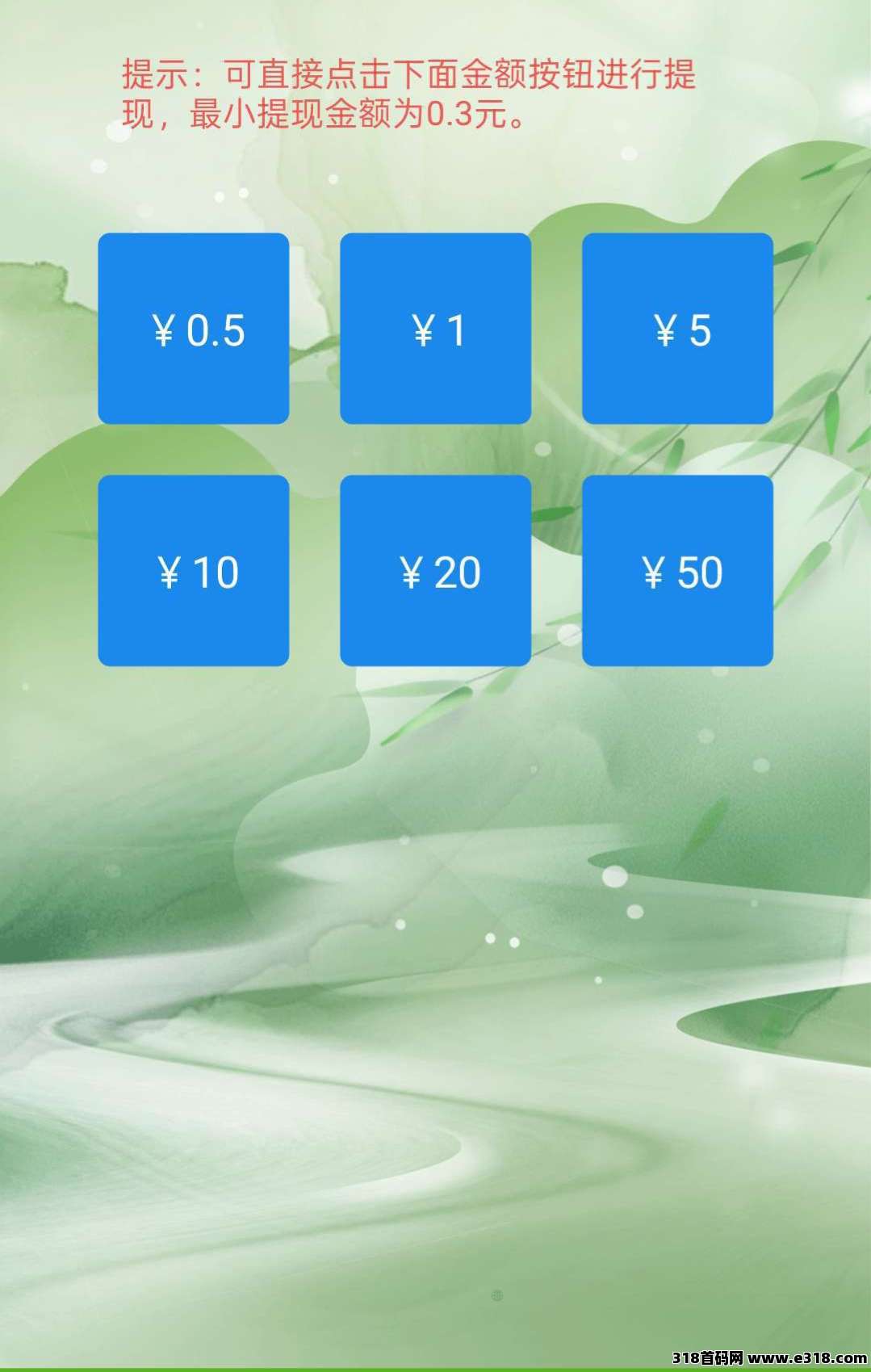This screenshot has height=1372, width=871.
Task: Select the ¥1 withdrawal button
Action: click(x=435, y=329)
